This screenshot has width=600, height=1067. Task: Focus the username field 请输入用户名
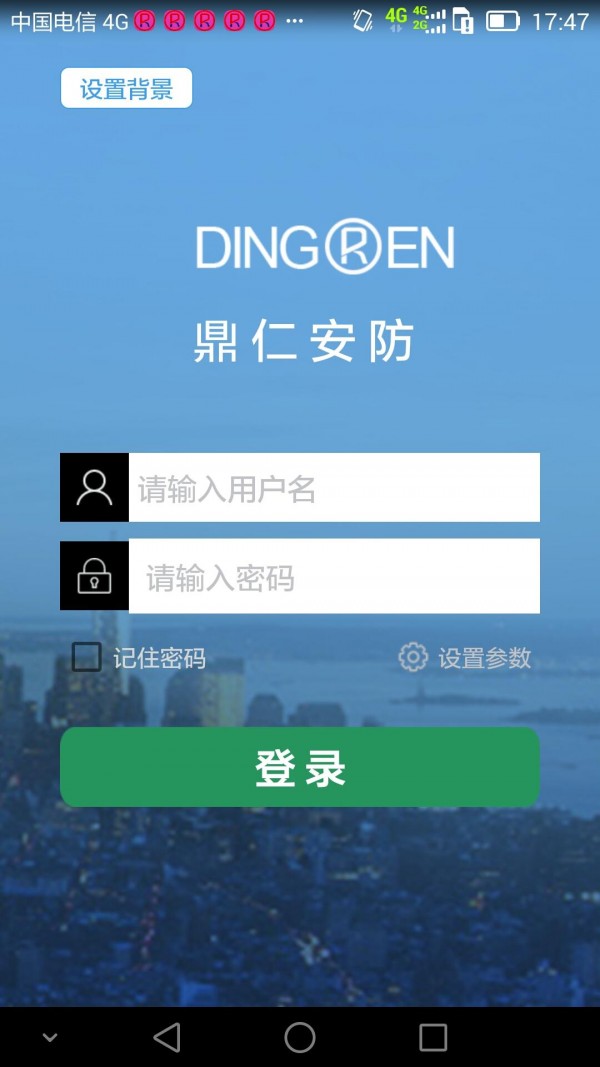click(333, 488)
